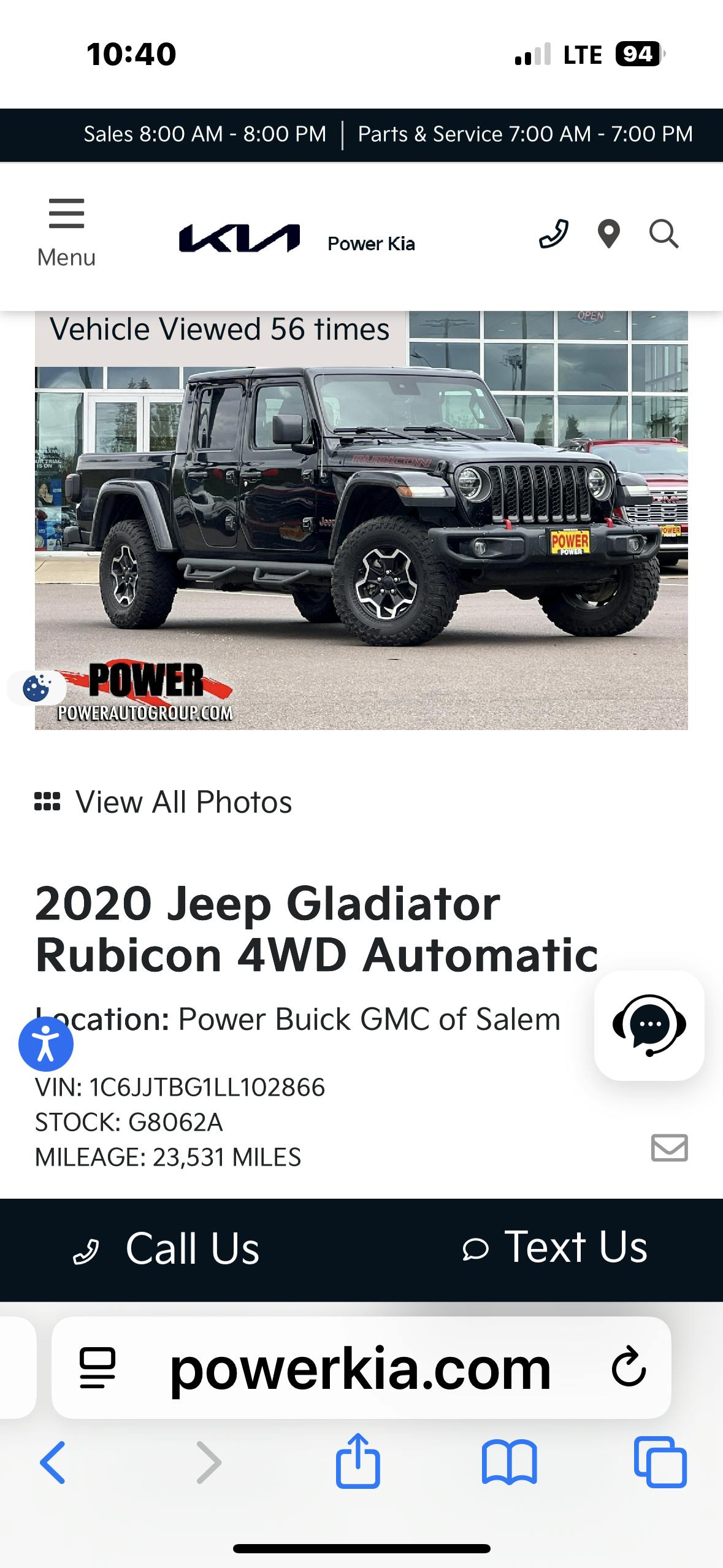Share this page
The image size is (723, 1568).
[358, 1461]
